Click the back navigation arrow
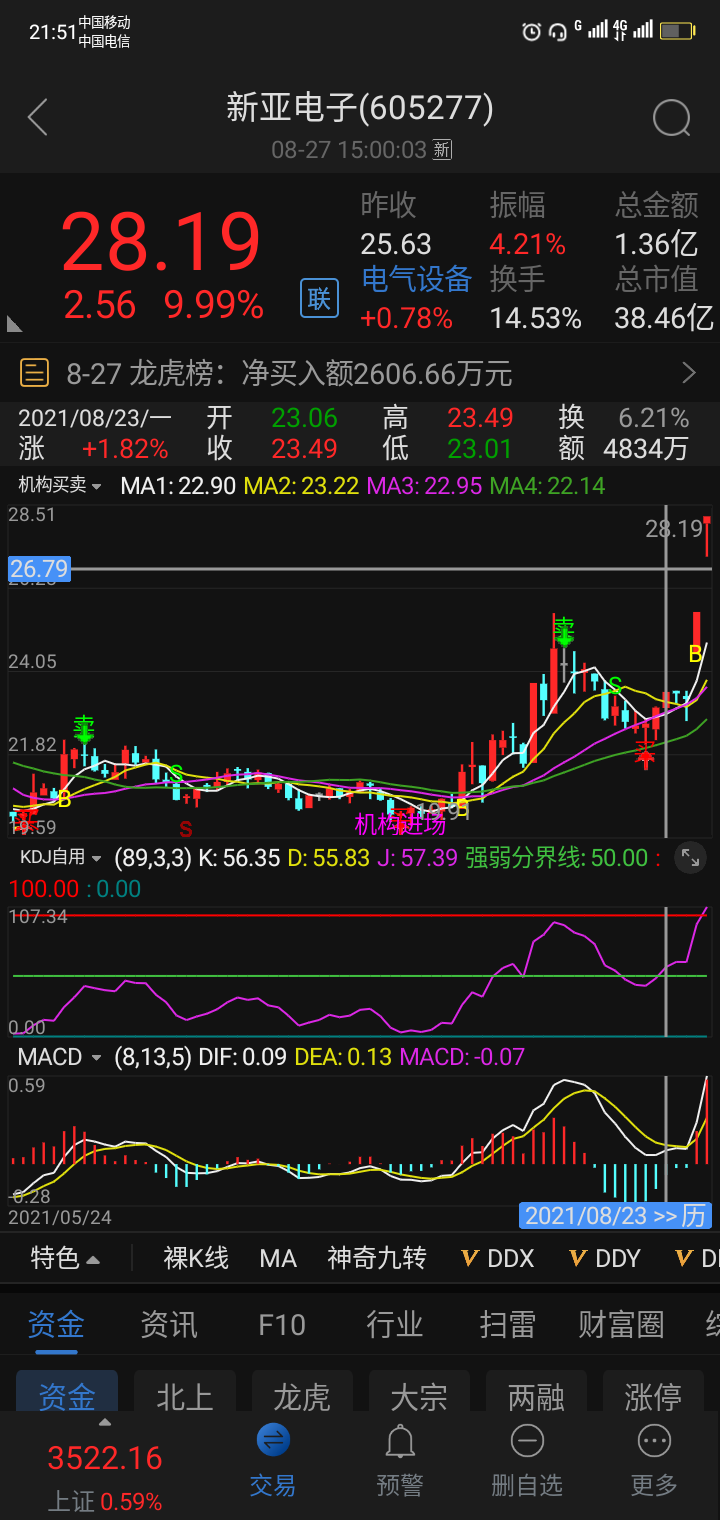The image size is (720, 1520). pos(38,117)
